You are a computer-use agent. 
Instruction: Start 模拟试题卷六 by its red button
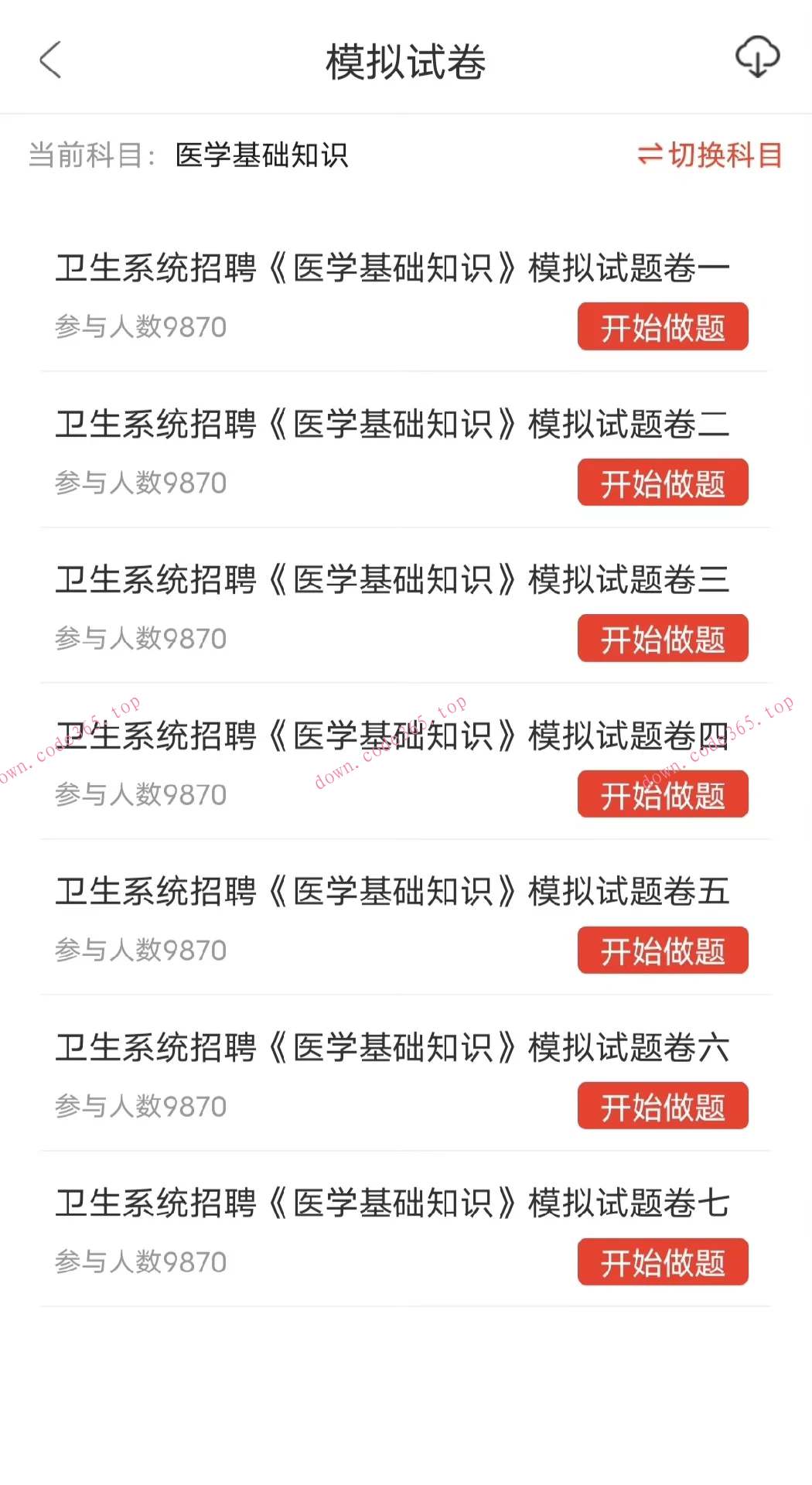[x=663, y=1105]
